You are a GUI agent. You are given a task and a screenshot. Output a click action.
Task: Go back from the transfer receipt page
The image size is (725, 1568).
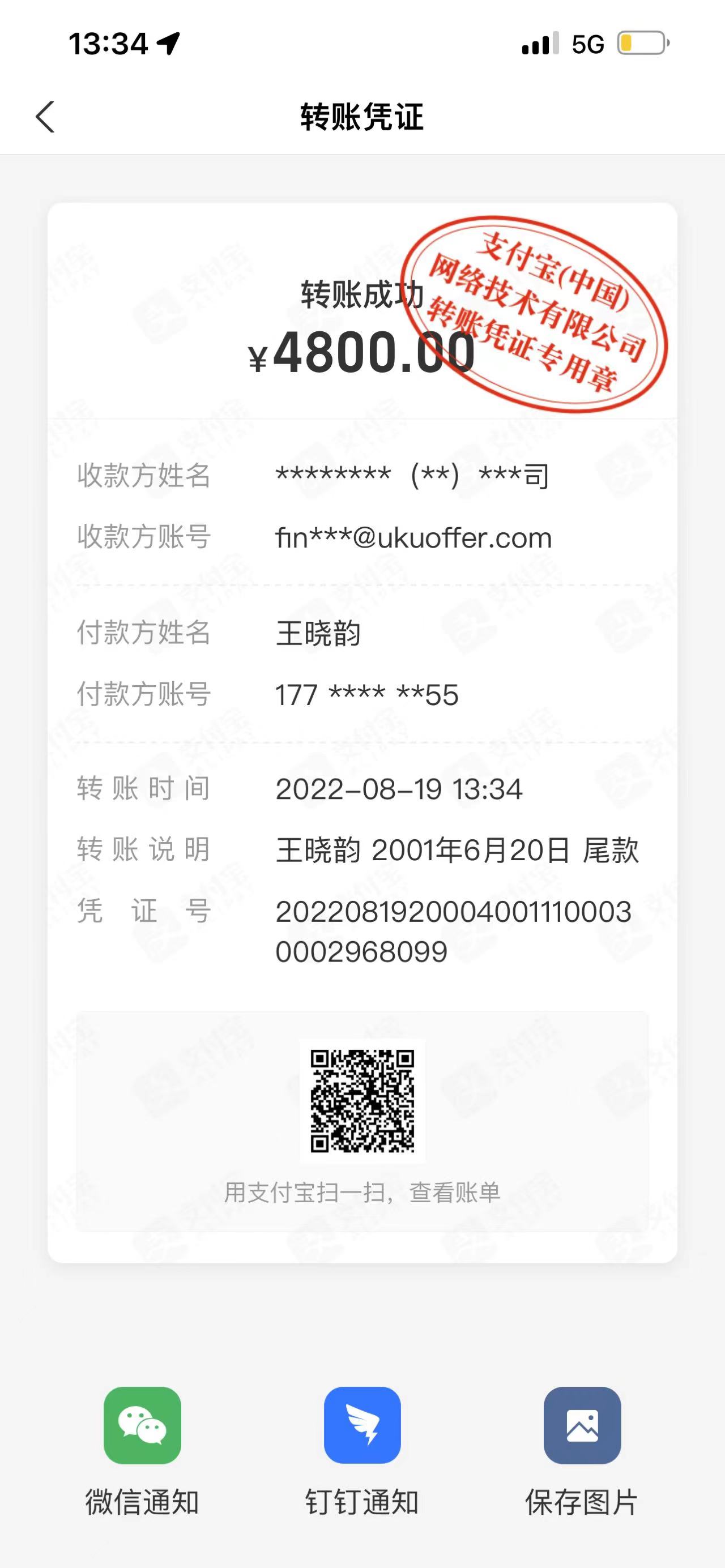pyautogui.click(x=46, y=117)
